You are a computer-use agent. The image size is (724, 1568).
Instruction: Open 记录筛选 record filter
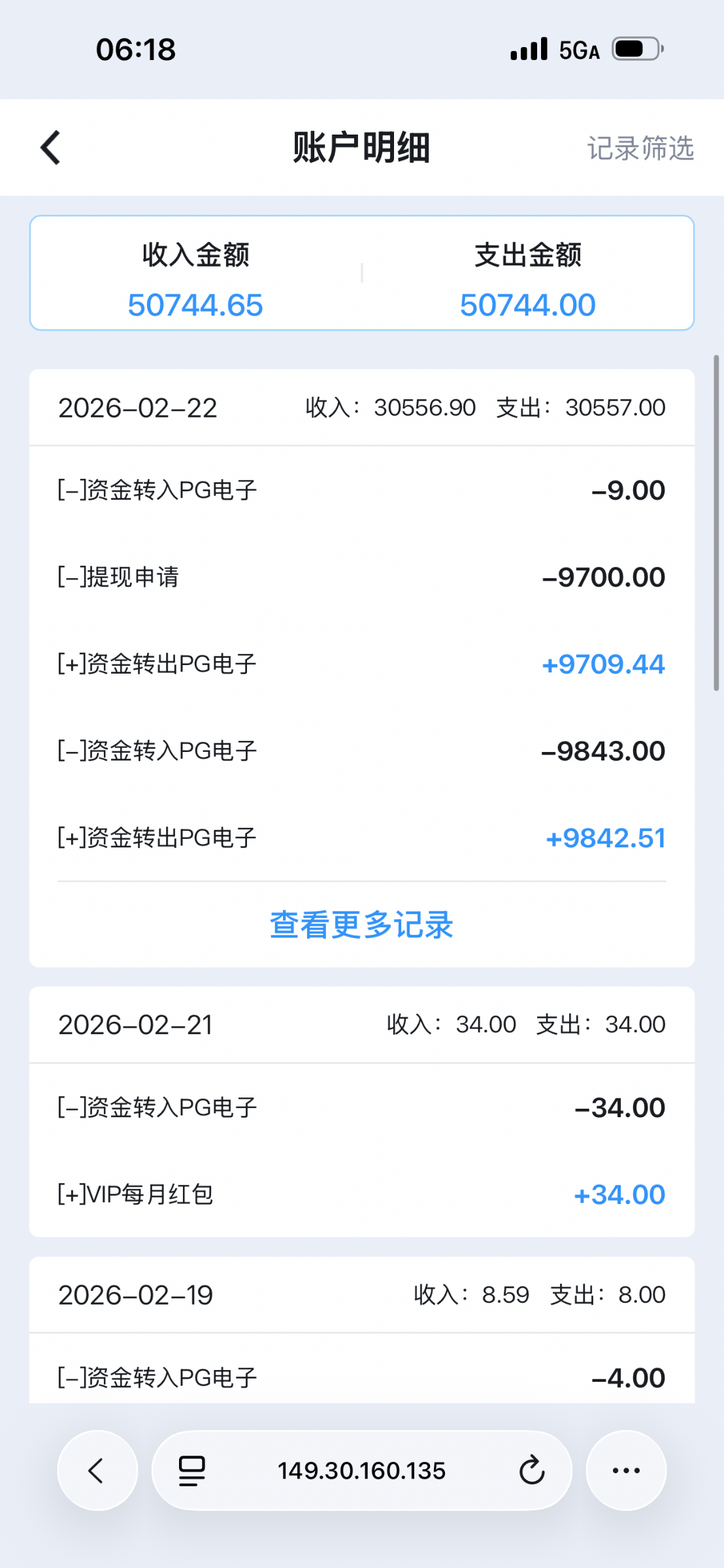point(640,148)
